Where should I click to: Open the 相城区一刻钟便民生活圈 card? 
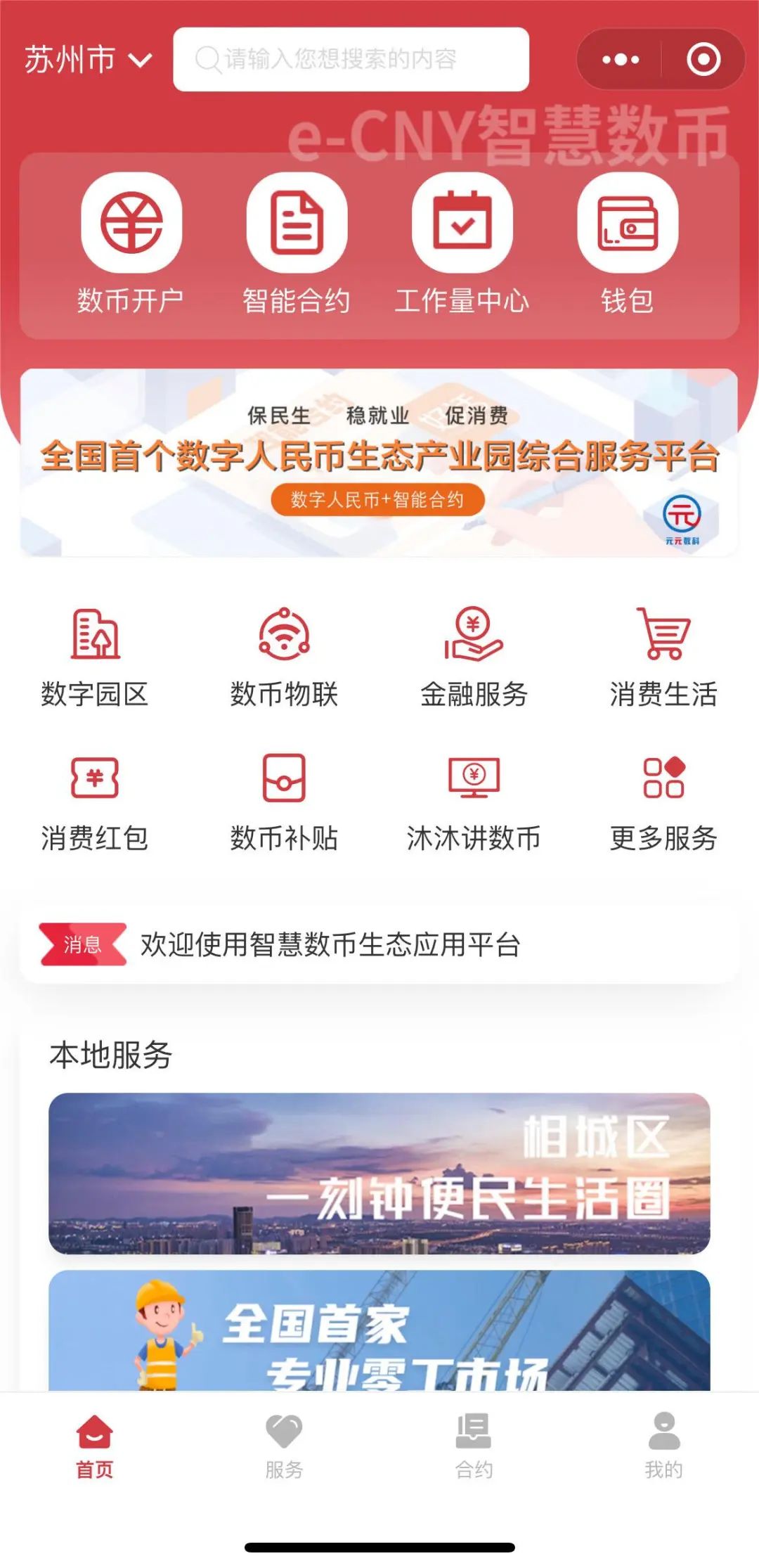tap(379, 1173)
